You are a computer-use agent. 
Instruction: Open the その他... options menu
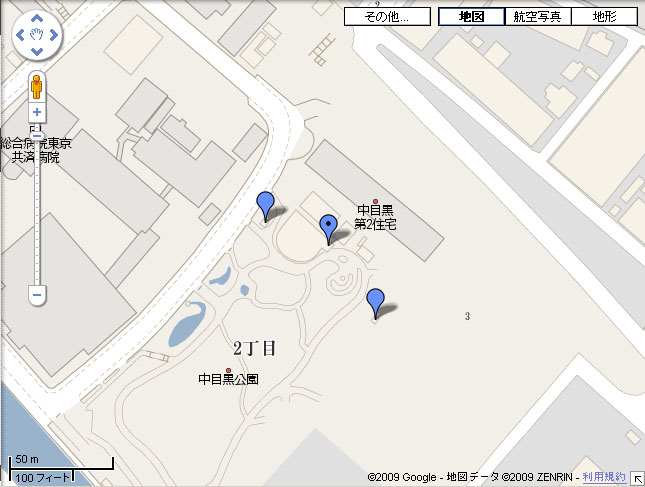(386, 17)
